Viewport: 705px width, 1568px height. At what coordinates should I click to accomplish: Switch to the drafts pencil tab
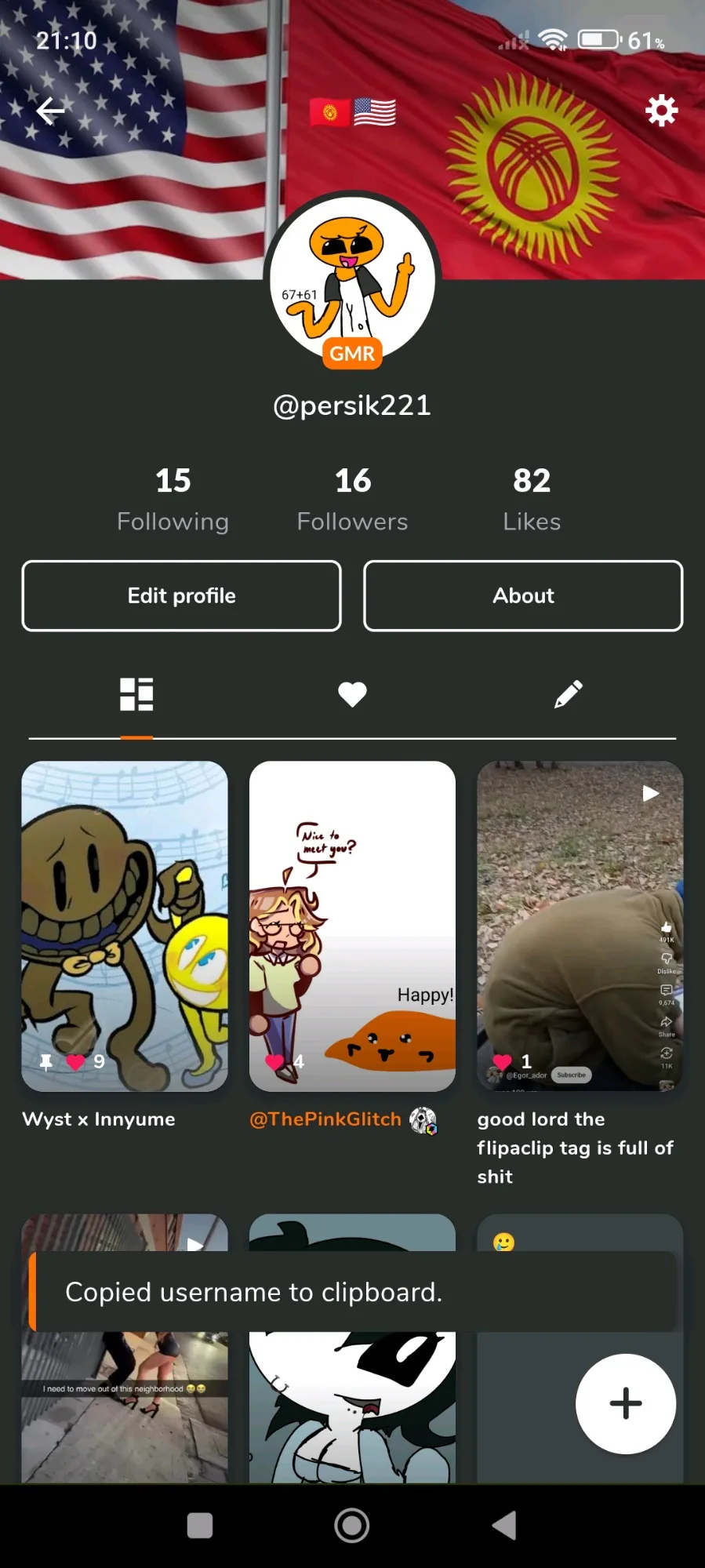(568, 694)
